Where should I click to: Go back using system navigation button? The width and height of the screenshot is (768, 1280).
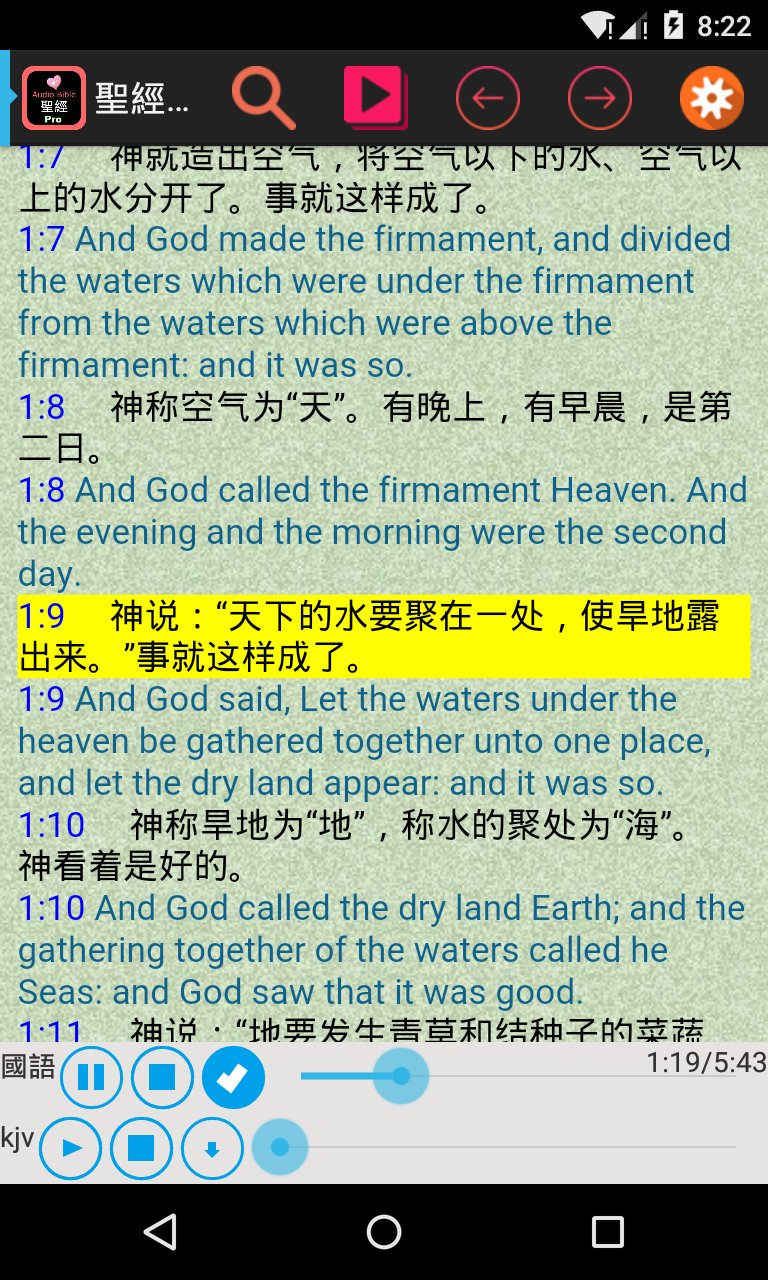(x=160, y=1232)
